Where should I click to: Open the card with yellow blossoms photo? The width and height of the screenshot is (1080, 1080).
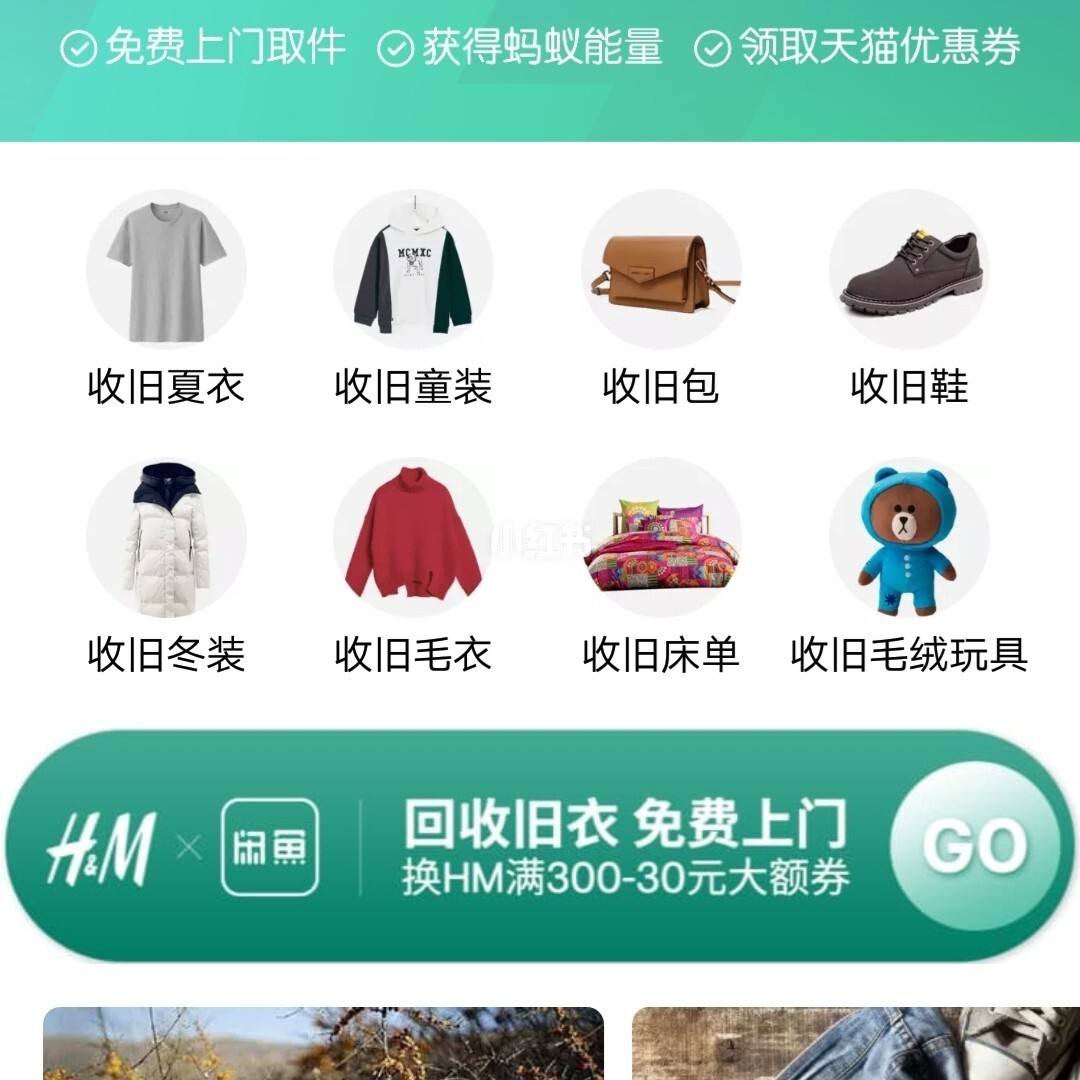click(323, 1044)
